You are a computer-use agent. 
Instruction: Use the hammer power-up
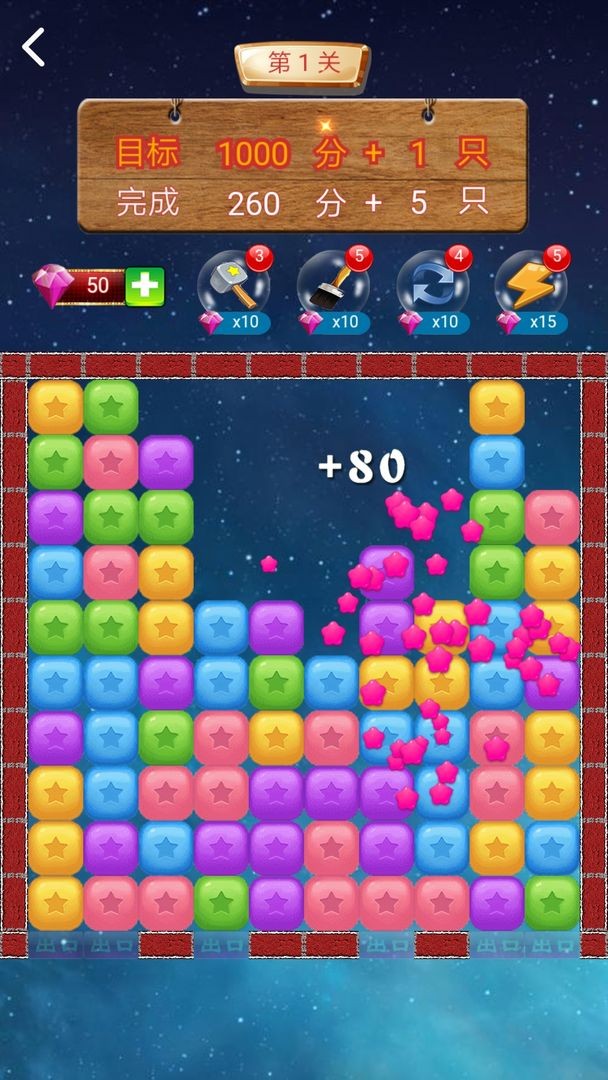[233, 286]
